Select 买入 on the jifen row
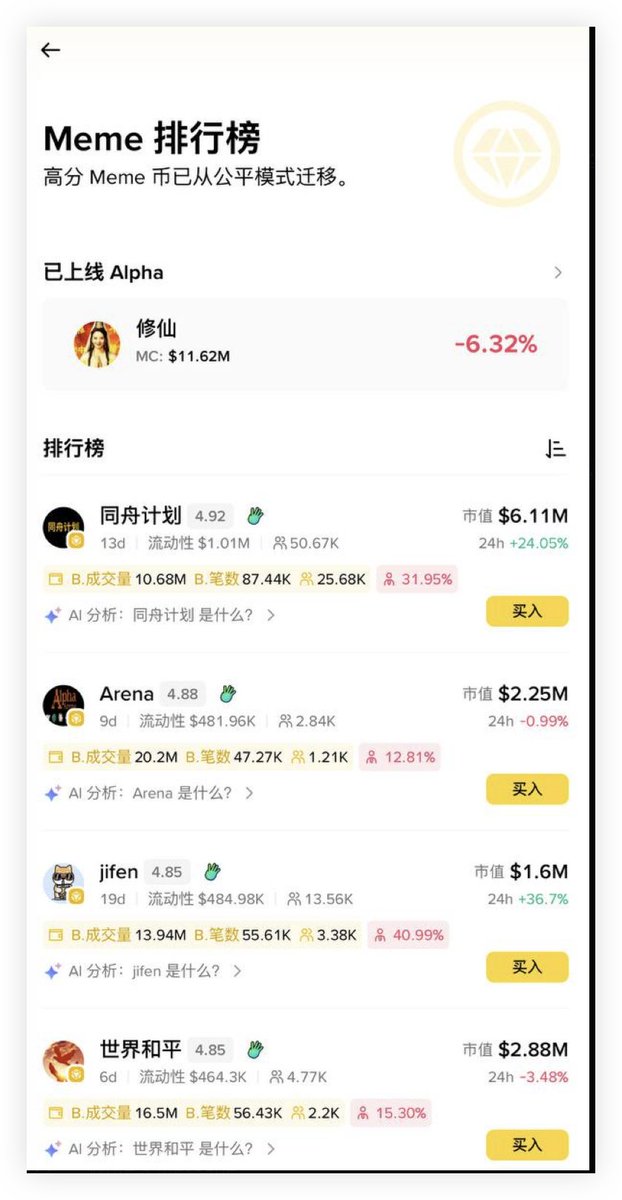The image size is (622, 1200). (x=527, y=967)
